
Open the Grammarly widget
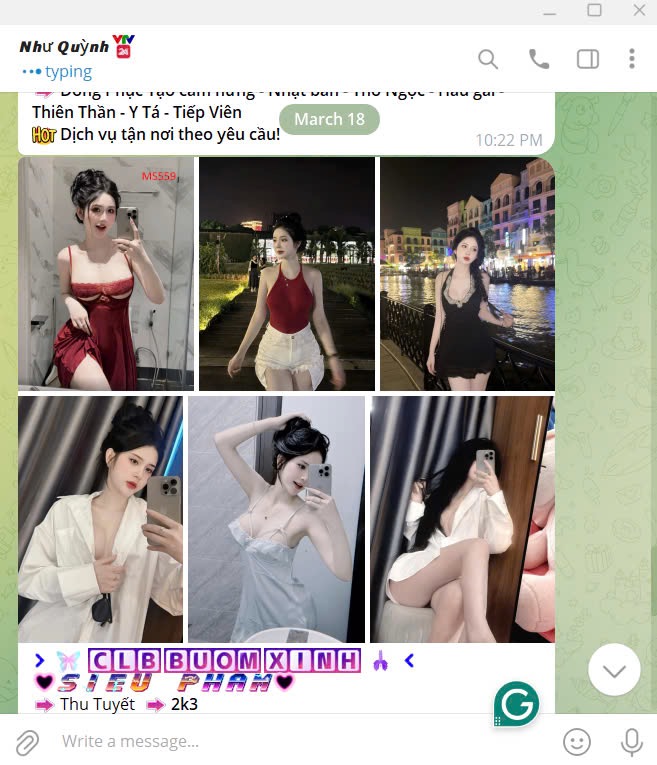pyautogui.click(x=517, y=704)
